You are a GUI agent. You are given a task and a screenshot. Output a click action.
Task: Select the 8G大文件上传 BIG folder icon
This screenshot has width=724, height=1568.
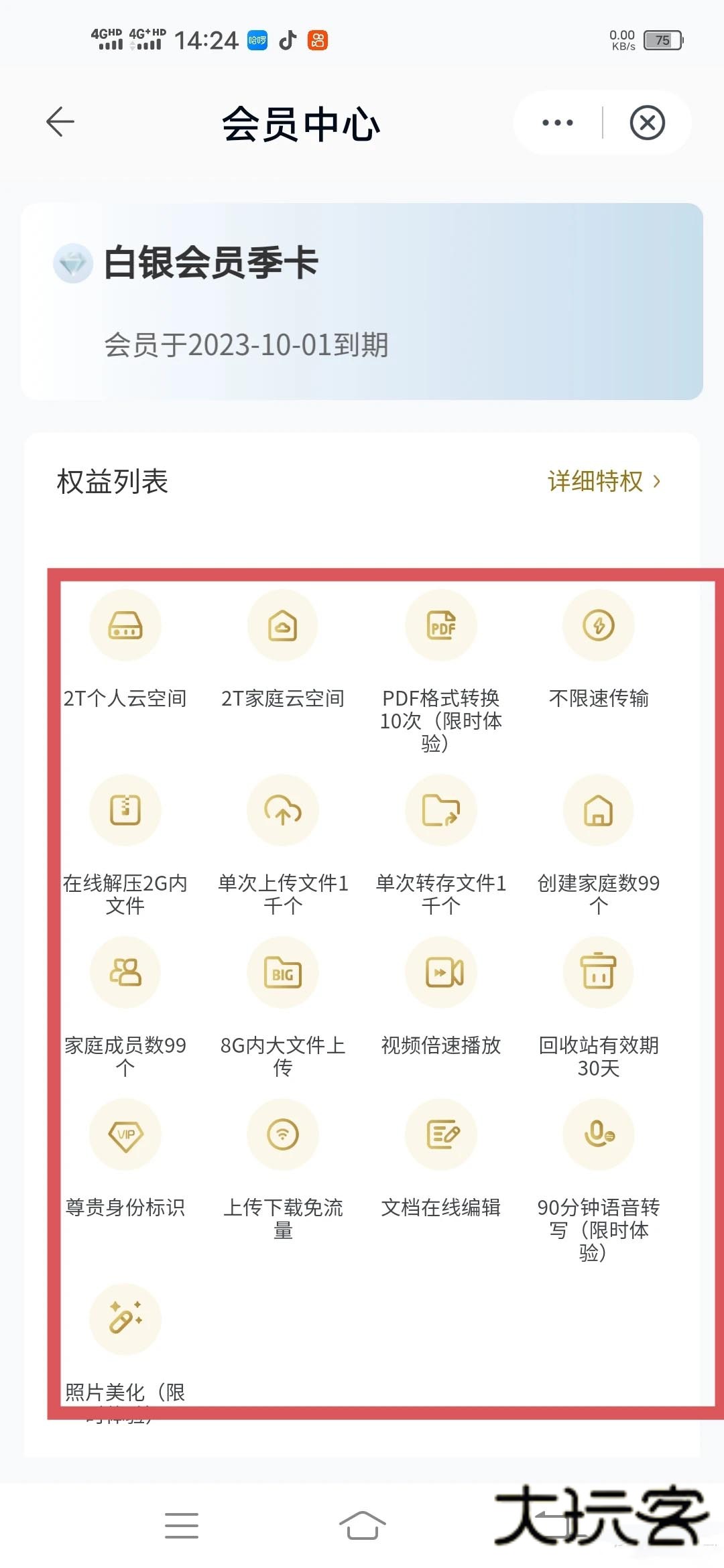(283, 972)
